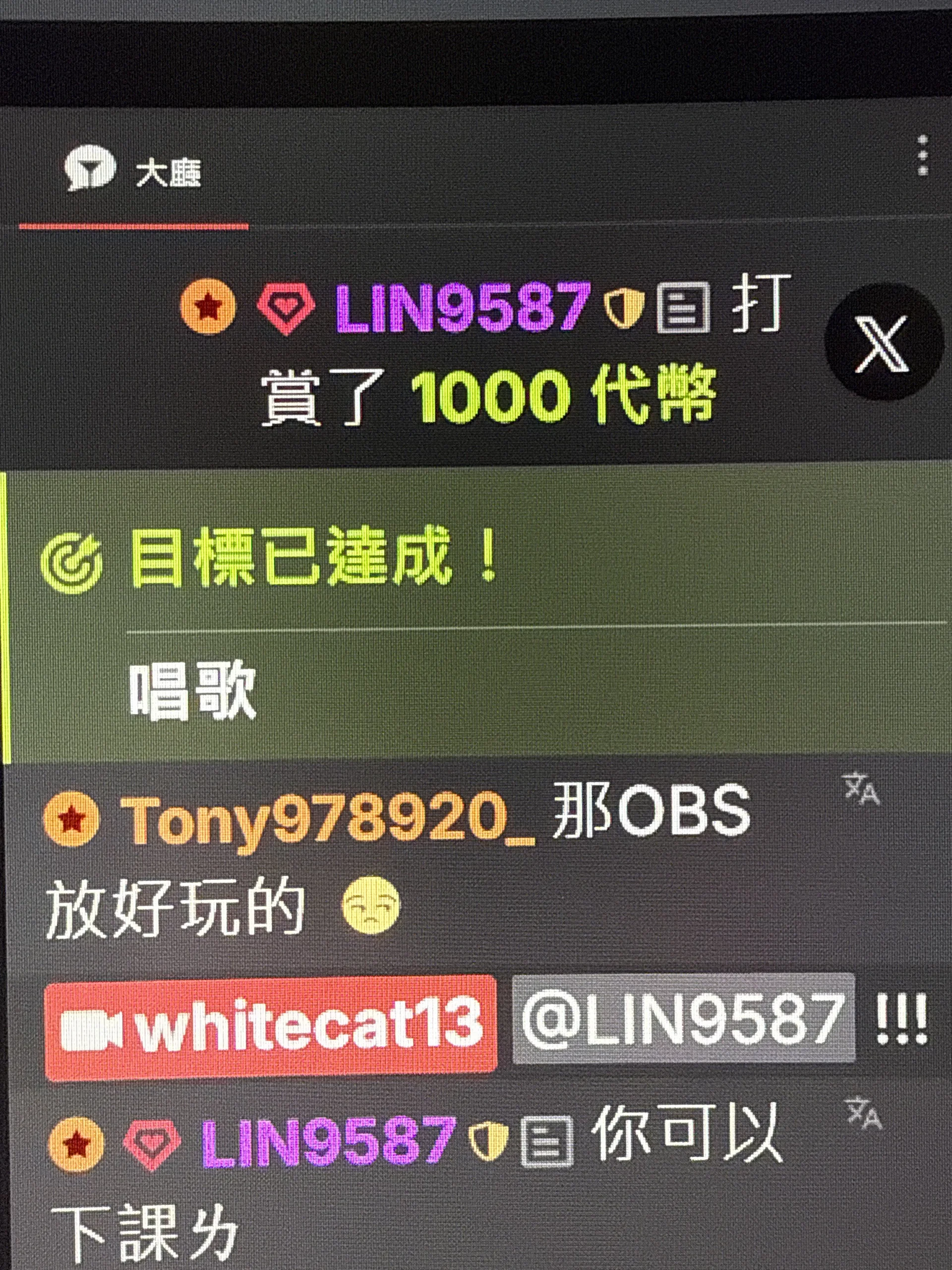Translate Tony978920_'s message
This screenshot has height=1270, width=952.
click(862, 789)
